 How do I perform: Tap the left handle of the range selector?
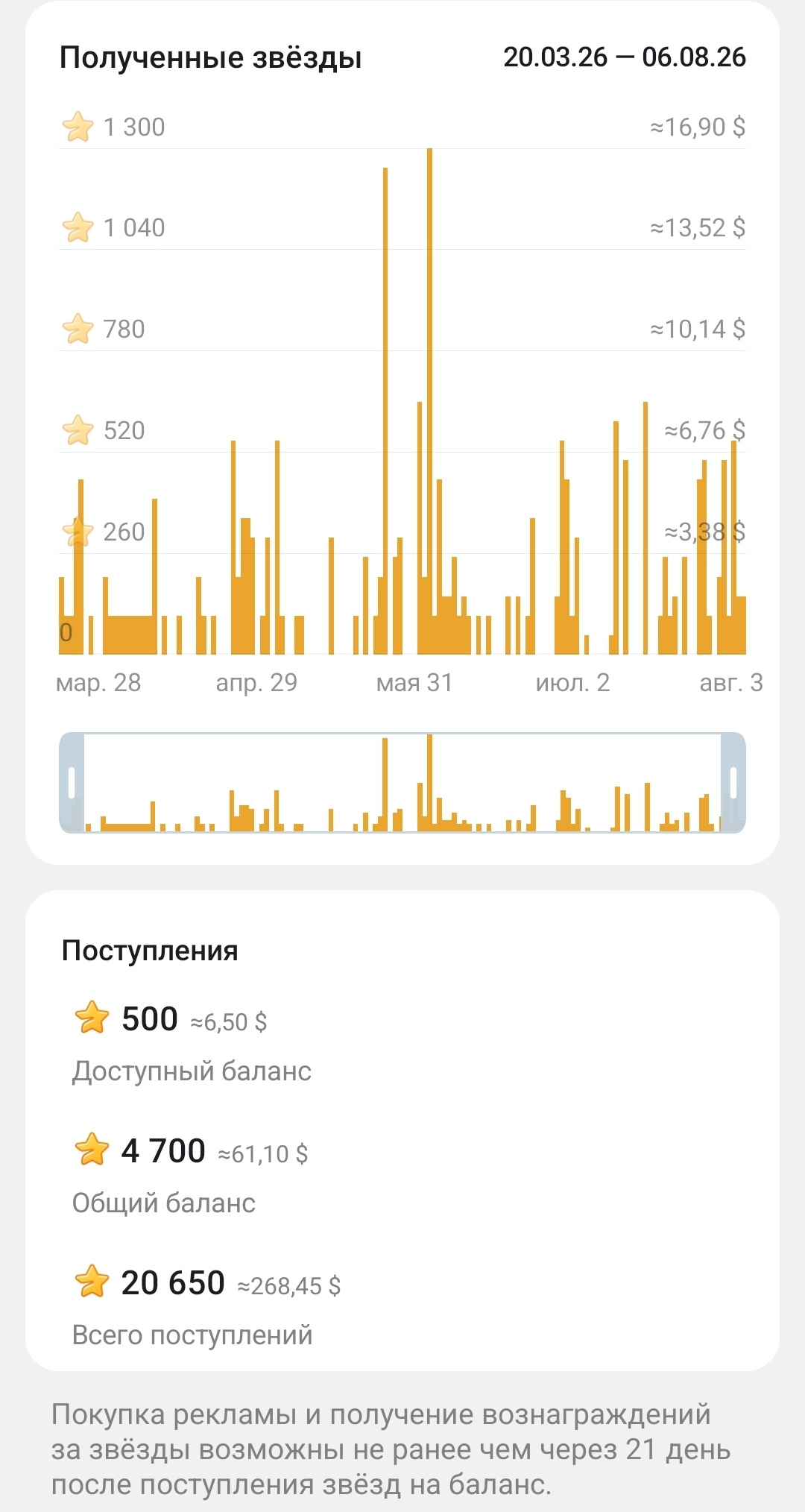72,783
